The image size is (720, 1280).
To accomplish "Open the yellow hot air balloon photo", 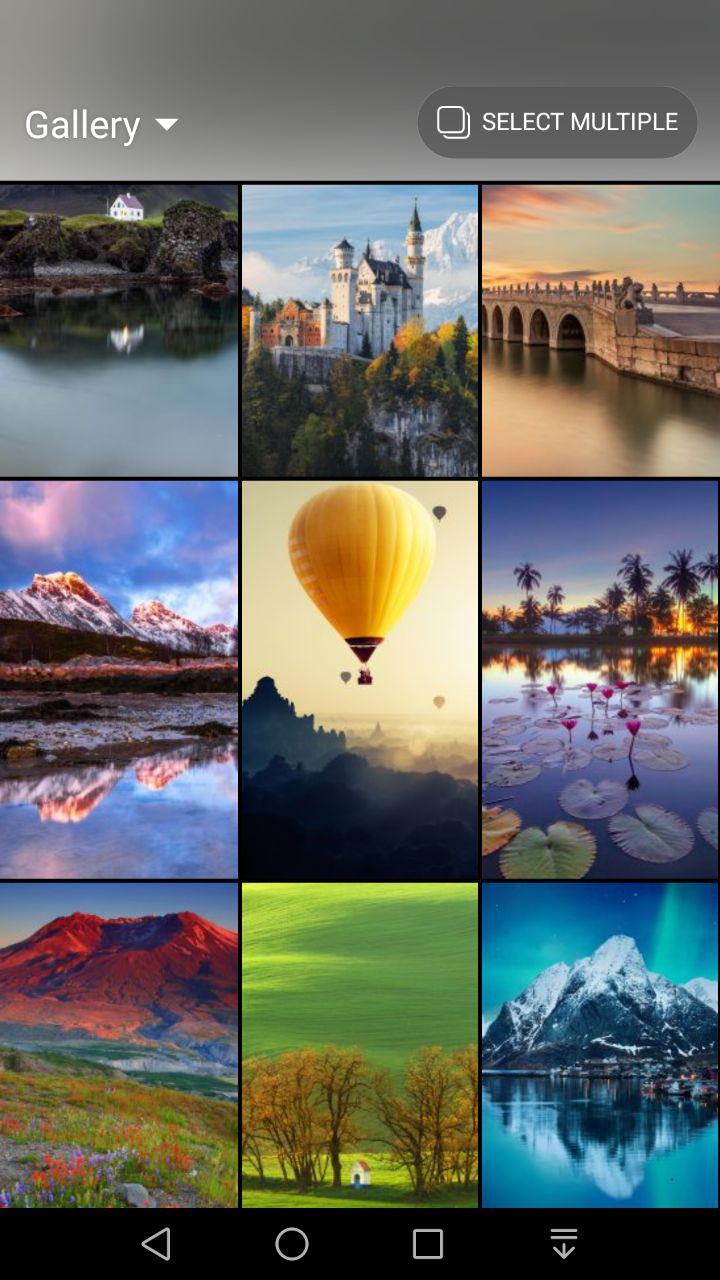I will (359, 680).
